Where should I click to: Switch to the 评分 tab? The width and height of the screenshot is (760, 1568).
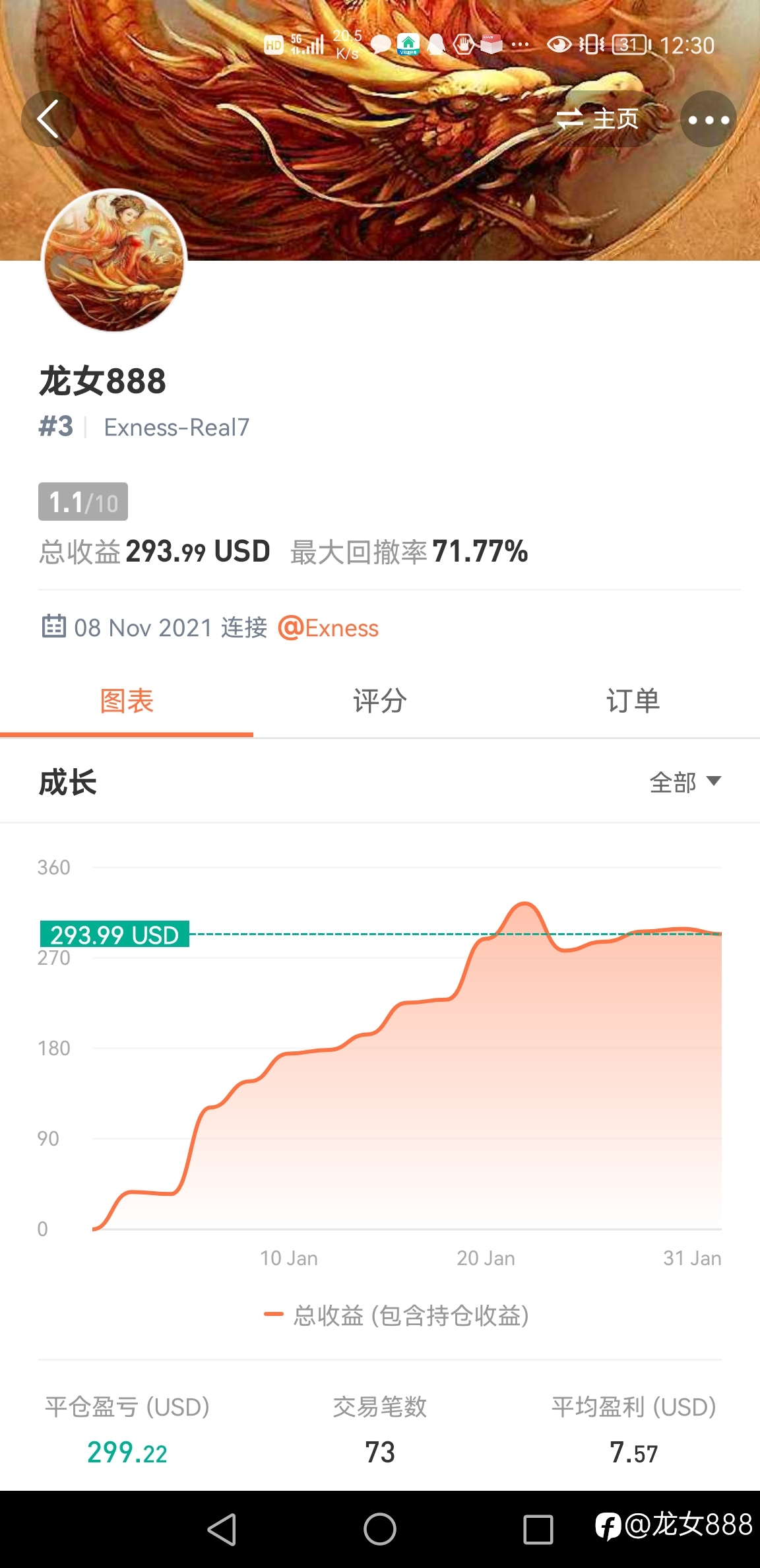coord(380,701)
